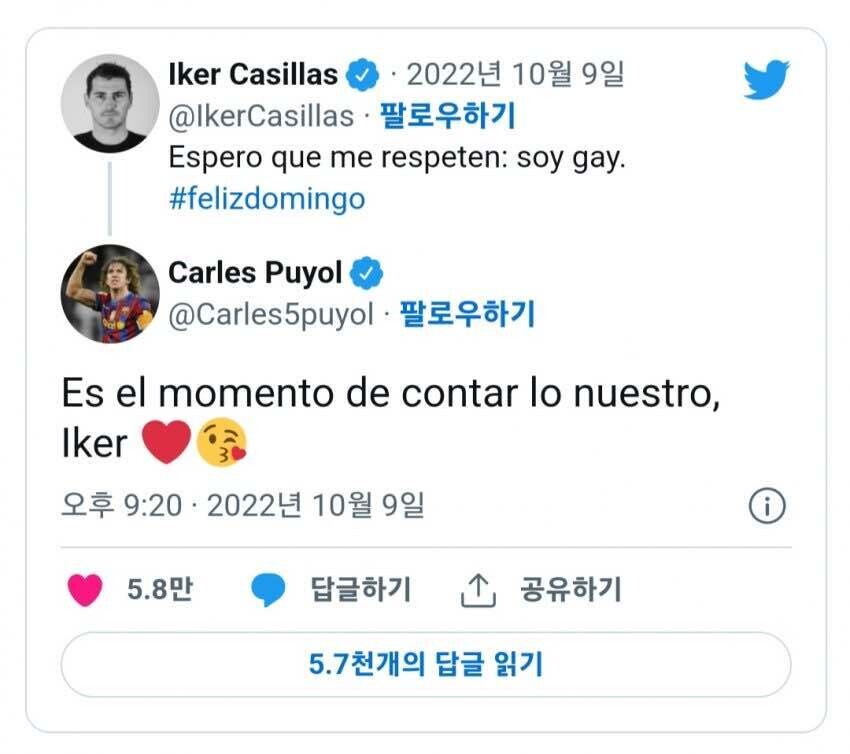Screen dimensions: 850x754
Task: Like the tweet with the heart icon
Action: (86, 591)
